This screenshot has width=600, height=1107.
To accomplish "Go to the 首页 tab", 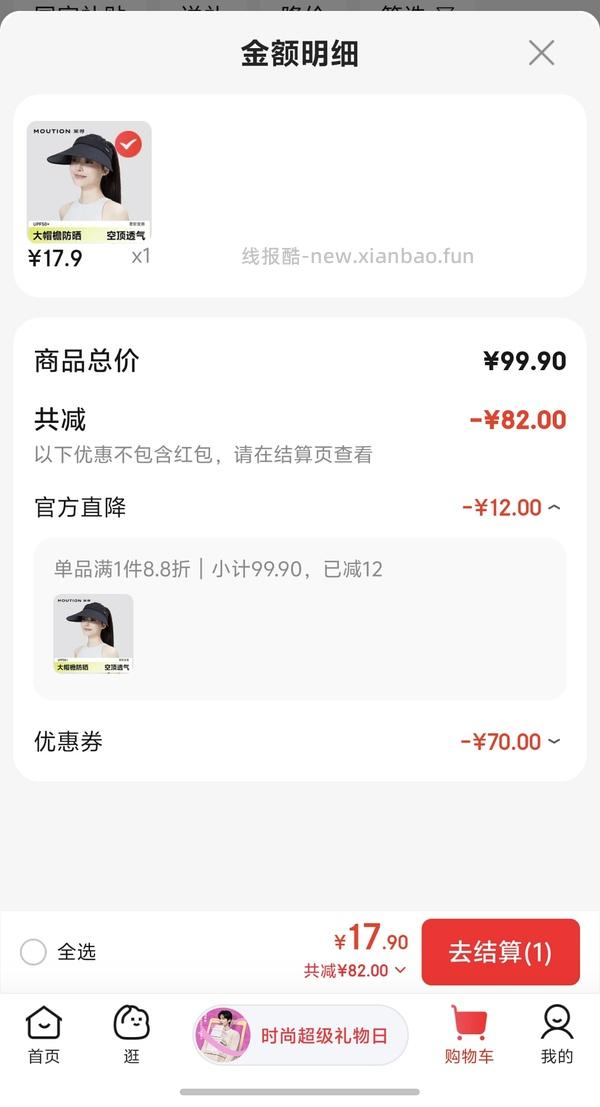I will coord(44,1034).
